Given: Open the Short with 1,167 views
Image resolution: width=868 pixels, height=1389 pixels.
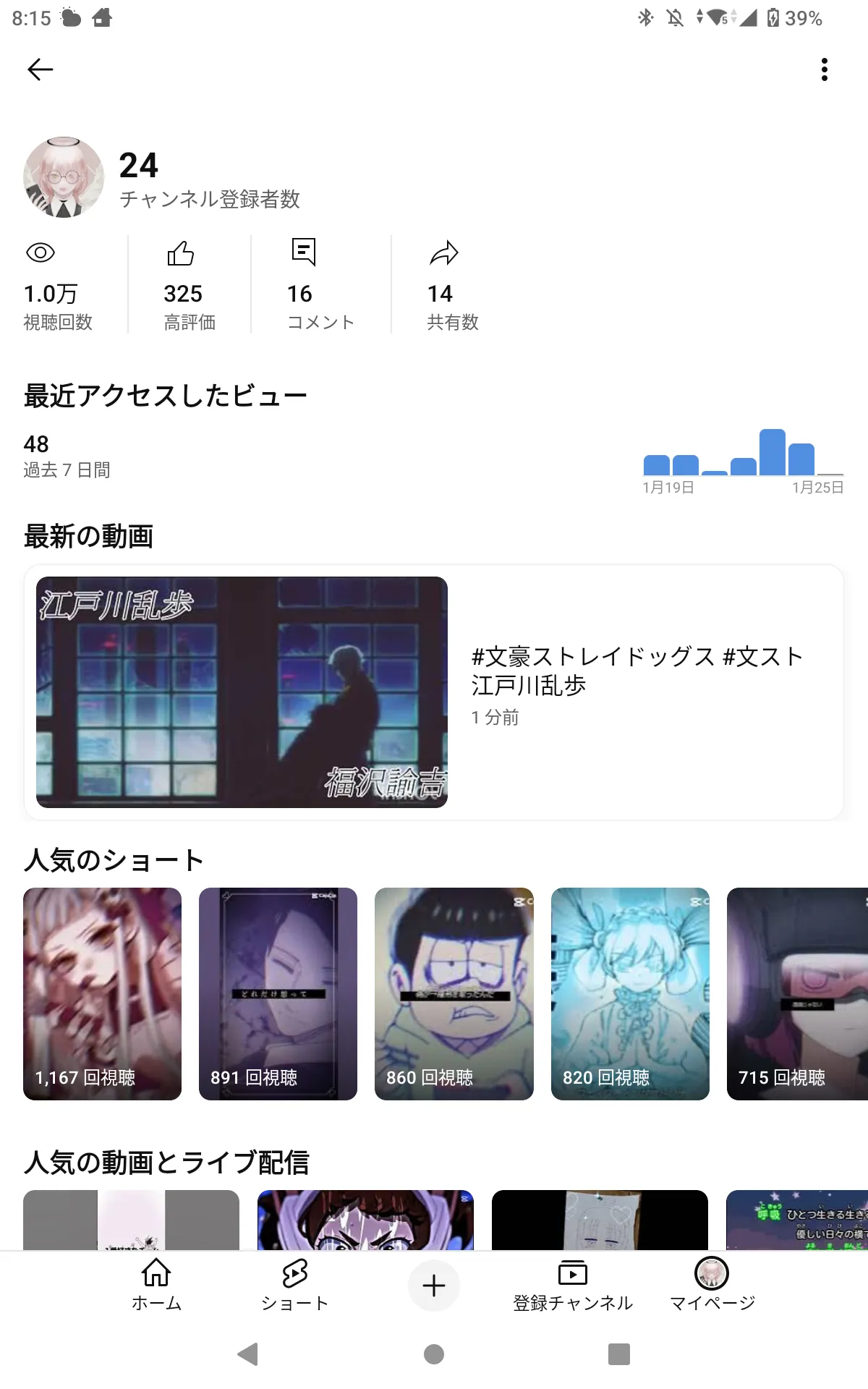Looking at the screenshot, I should 102,993.
